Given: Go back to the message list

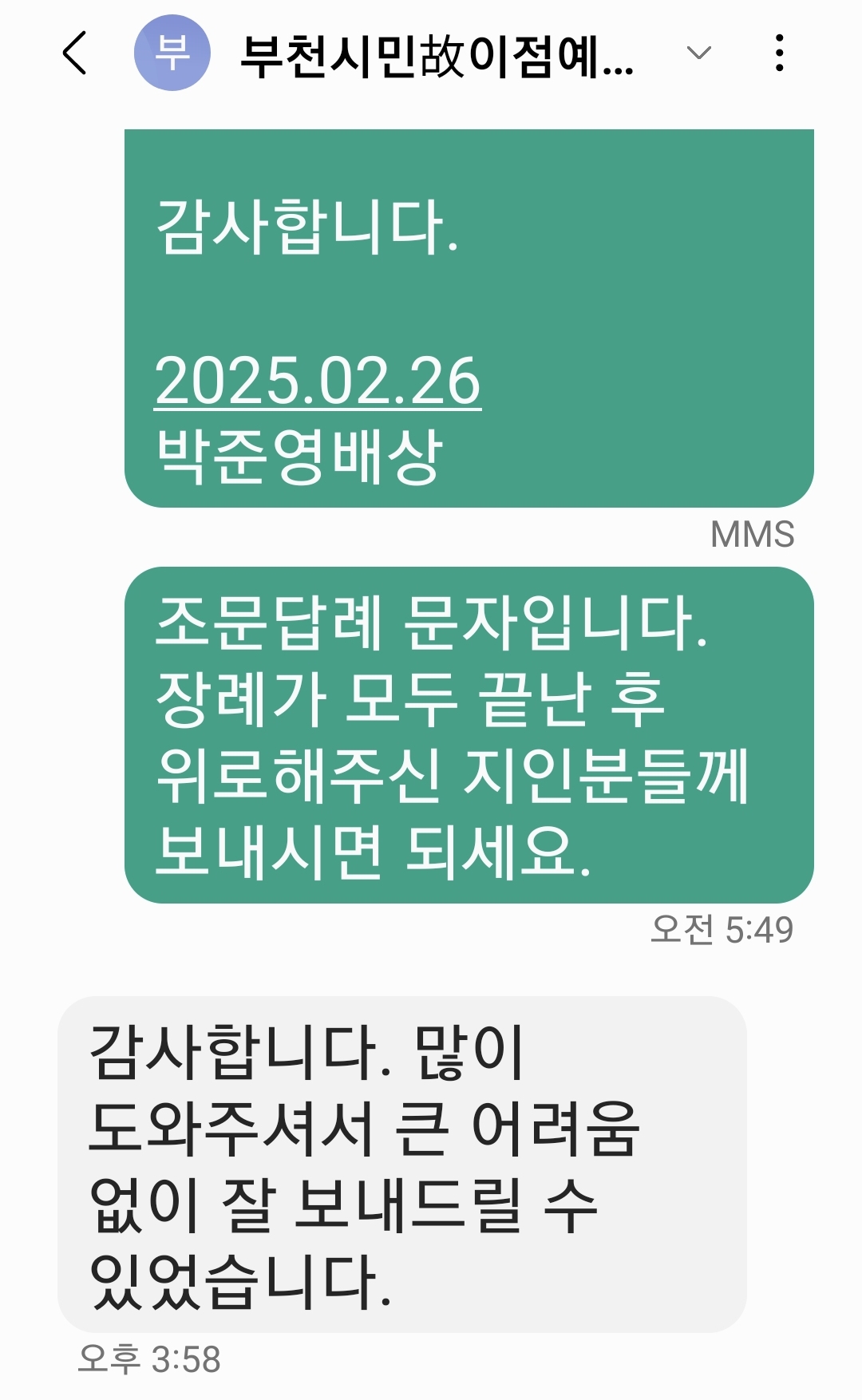Looking at the screenshot, I should pos(75,53).
